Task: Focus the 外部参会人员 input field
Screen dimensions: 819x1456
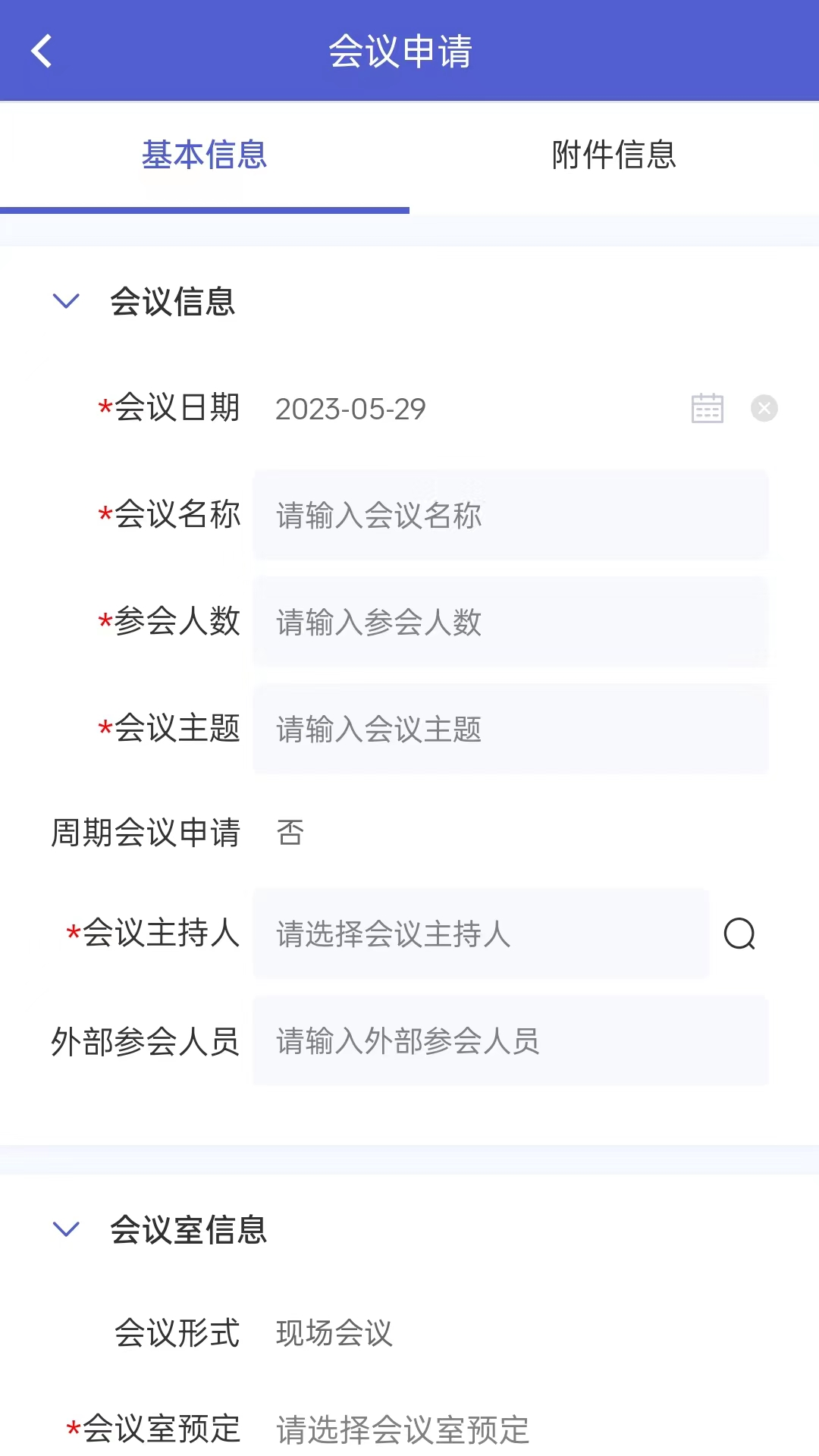Action: click(x=510, y=1041)
